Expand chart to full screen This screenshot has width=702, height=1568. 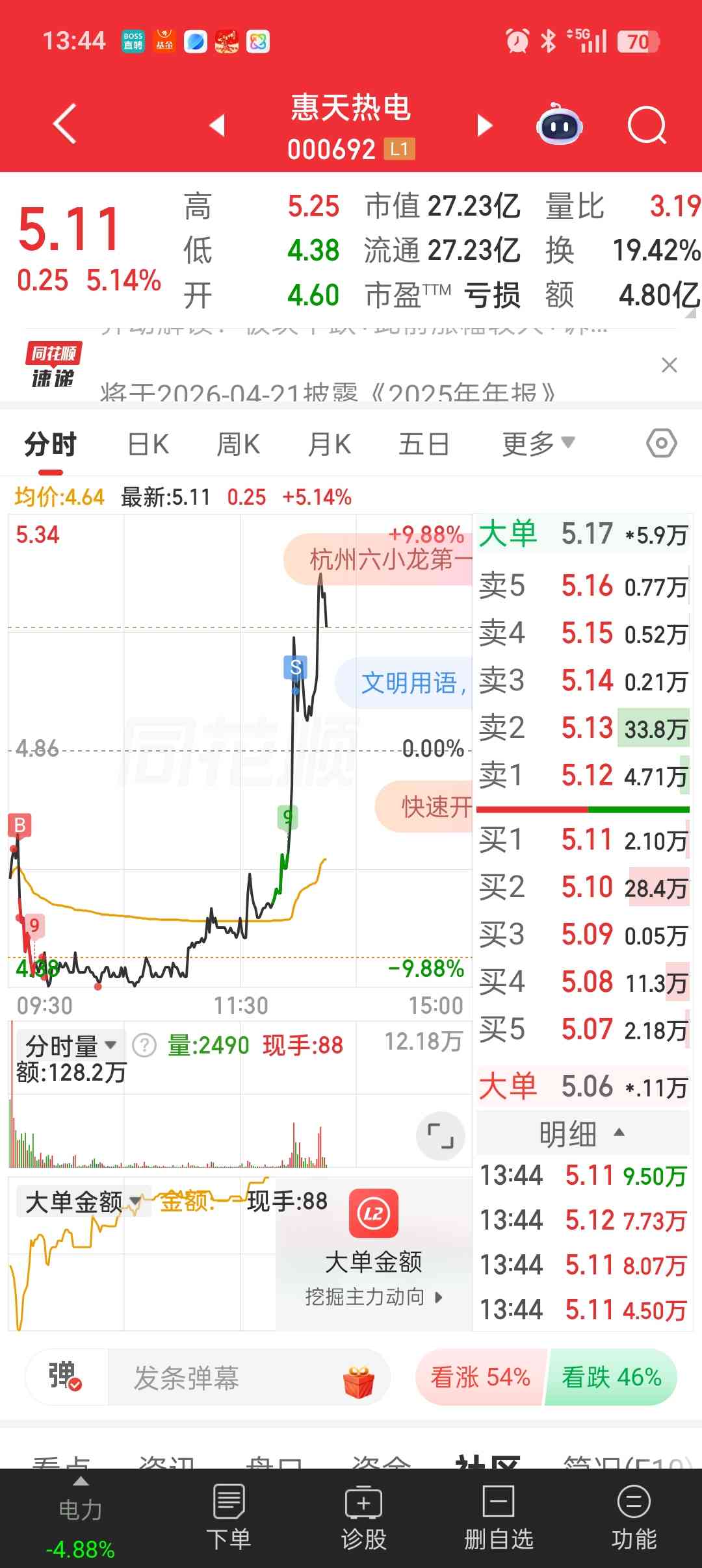(x=440, y=1136)
